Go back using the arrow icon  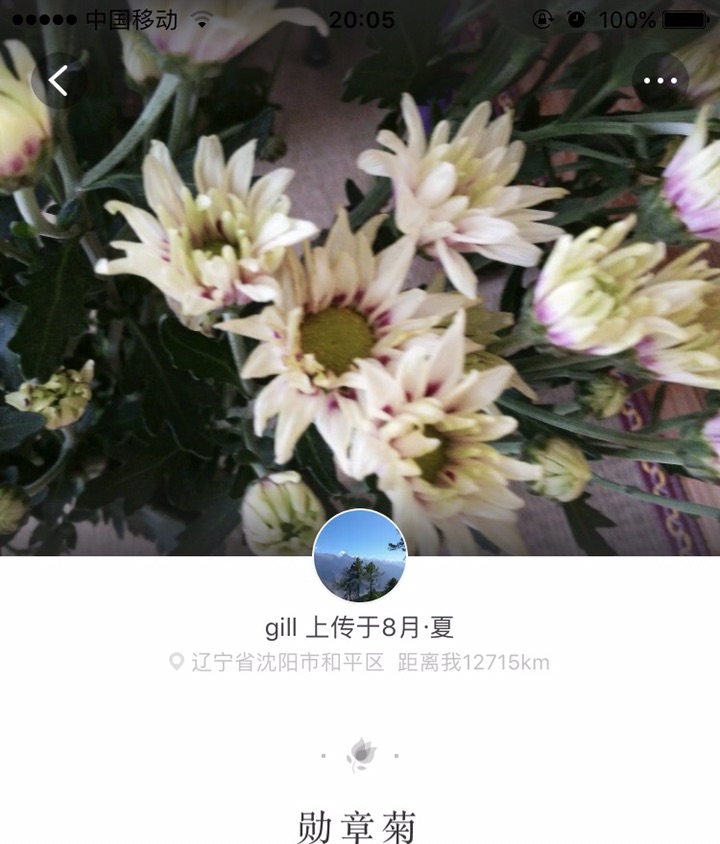click(x=59, y=81)
